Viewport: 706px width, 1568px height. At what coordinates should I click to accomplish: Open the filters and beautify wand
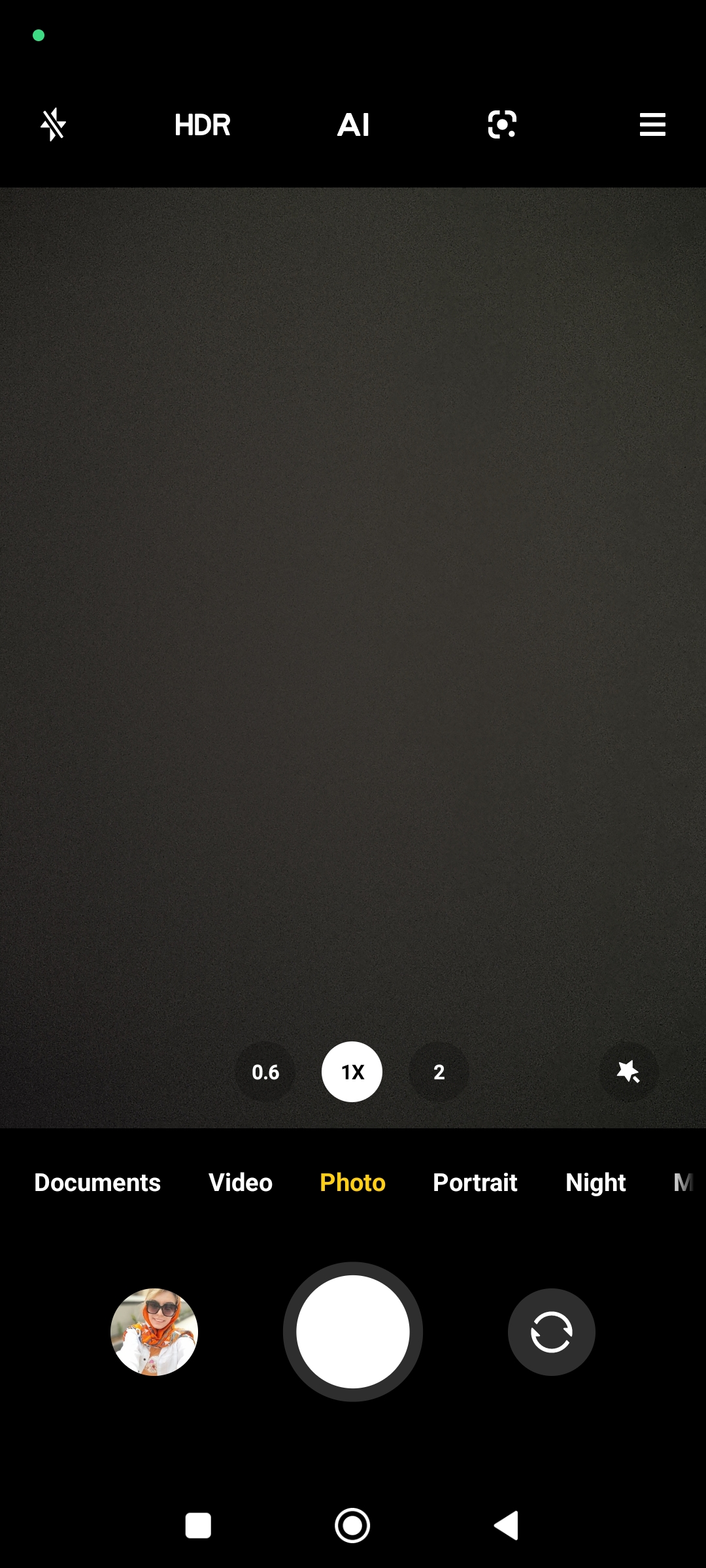pos(628,1072)
